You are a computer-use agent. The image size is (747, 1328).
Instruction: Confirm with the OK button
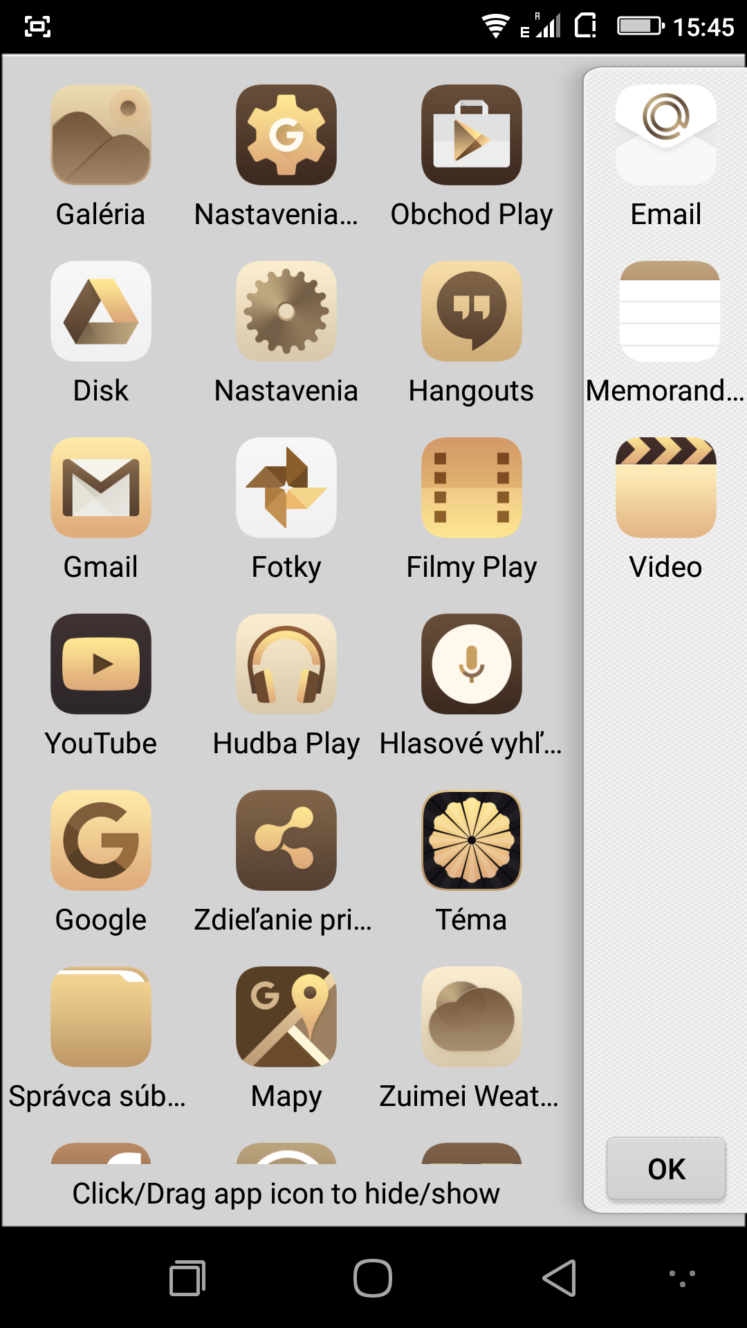(666, 1169)
